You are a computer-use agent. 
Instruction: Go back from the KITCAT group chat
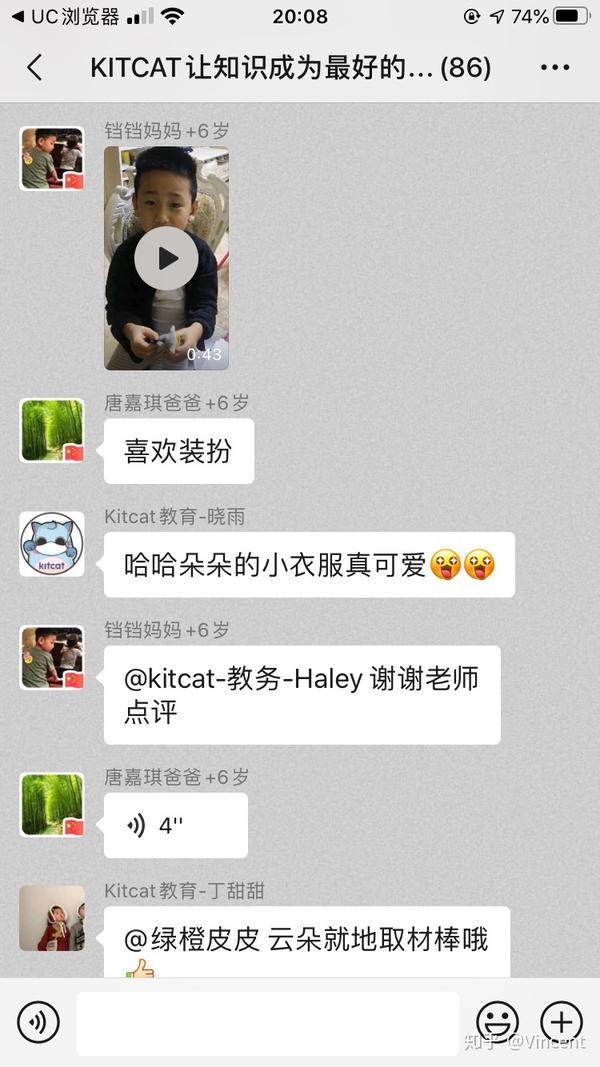point(35,68)
